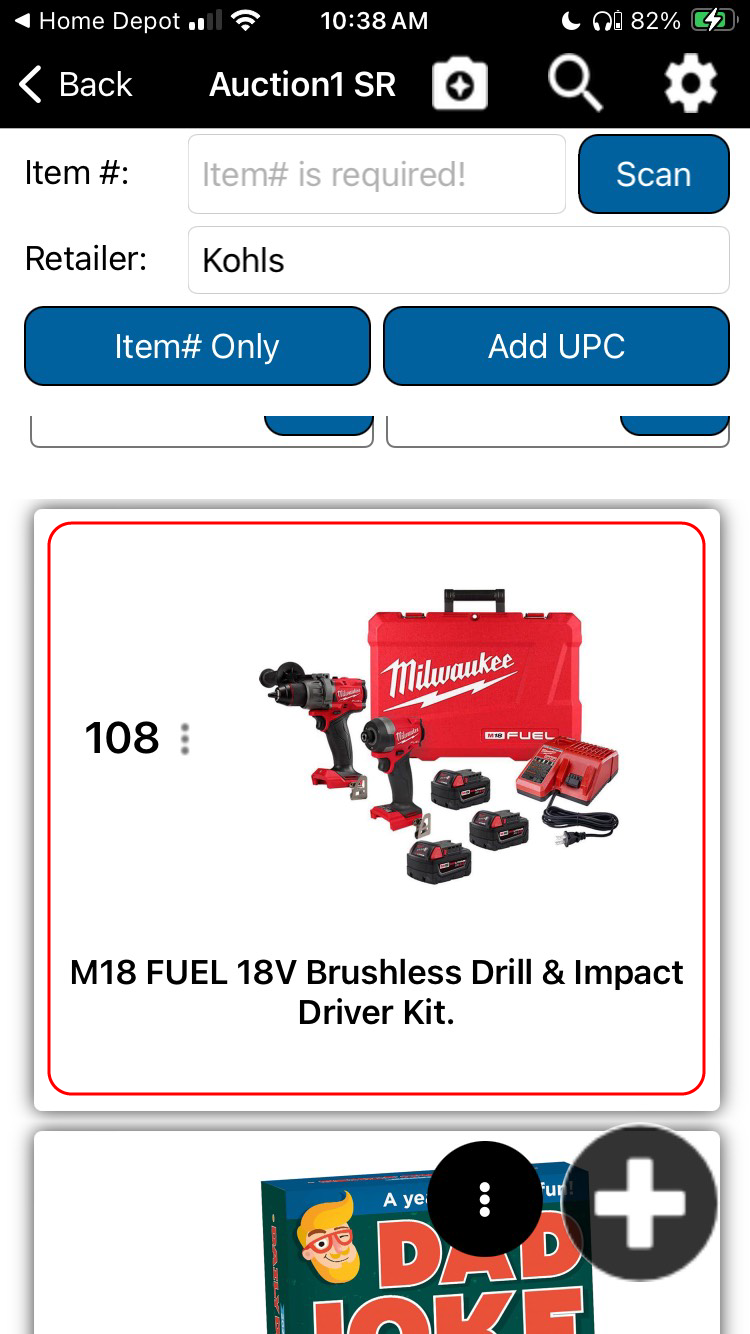Screen dimensions: 750x1334
Task: Select the Item# Only button
Action: click(x=197, y=346)
